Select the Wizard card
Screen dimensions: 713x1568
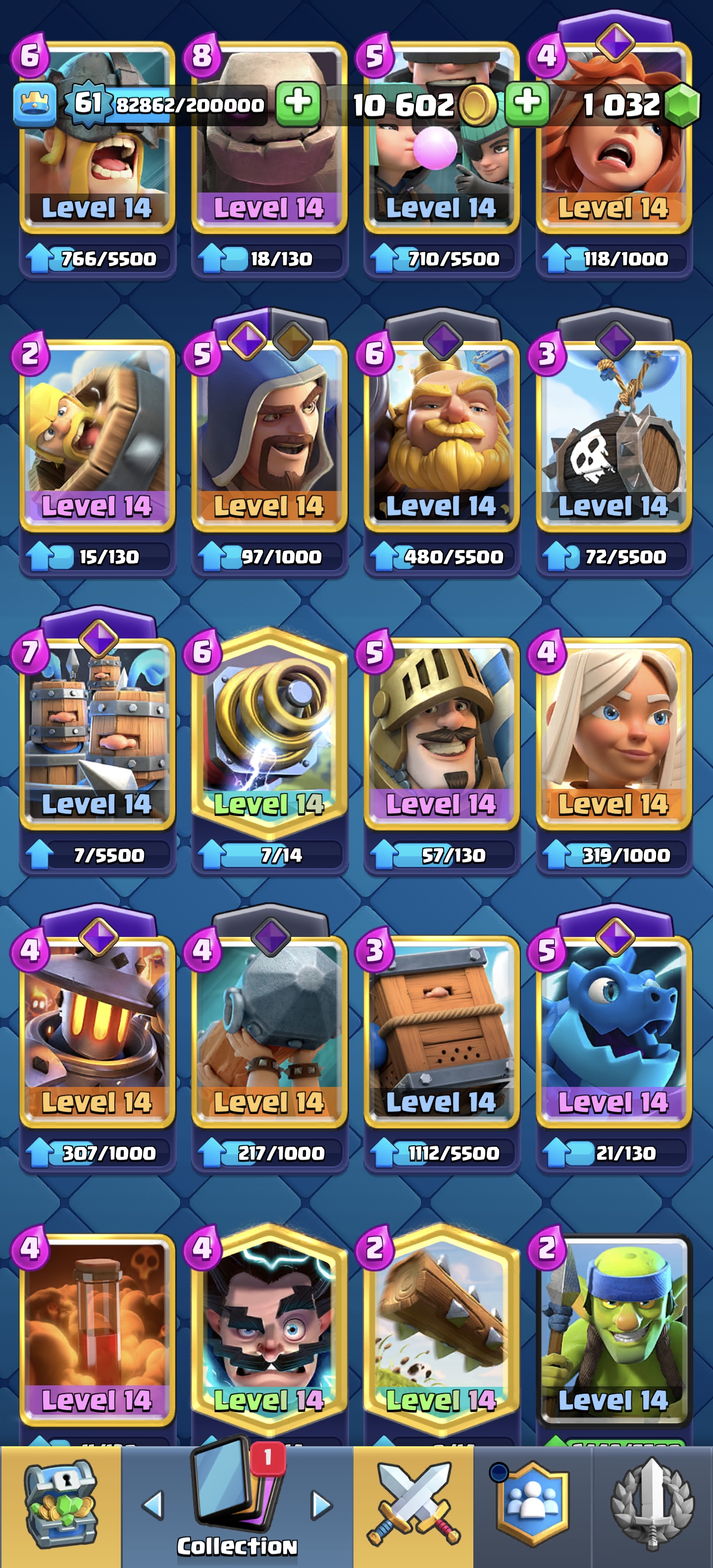click(x=269, y=438)
